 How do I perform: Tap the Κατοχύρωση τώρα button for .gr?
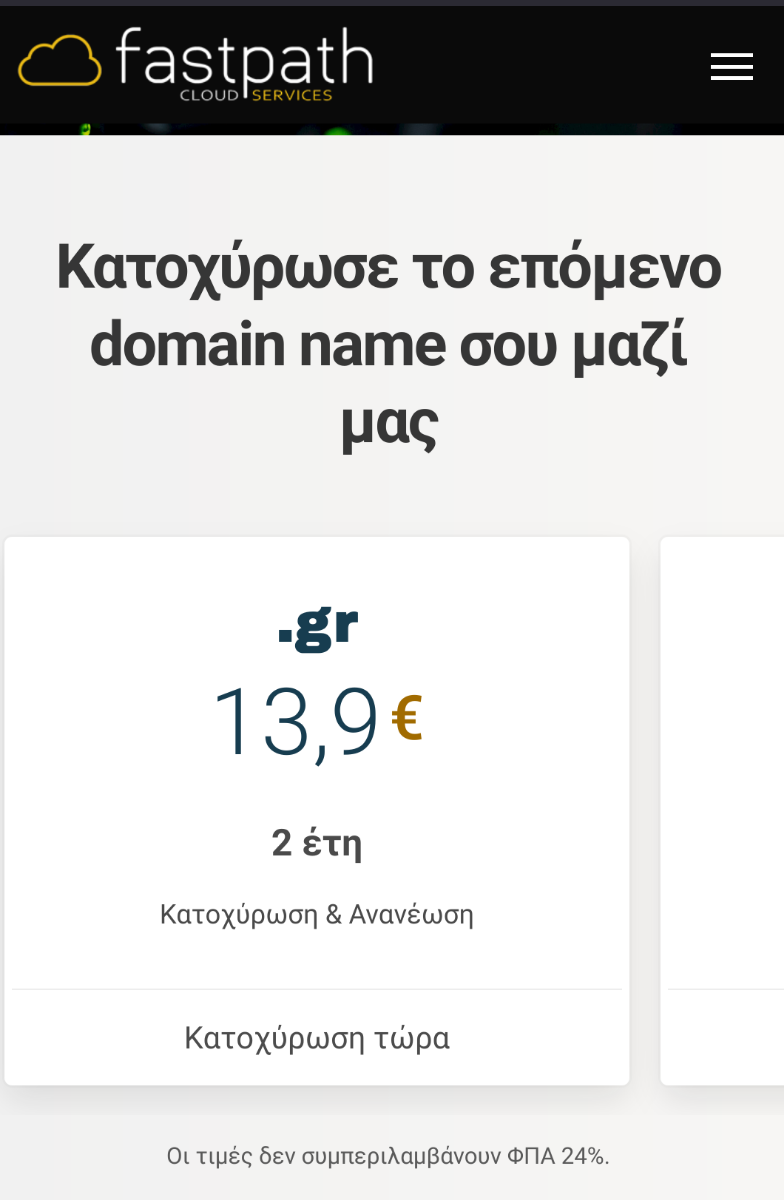click(317, 1038)
